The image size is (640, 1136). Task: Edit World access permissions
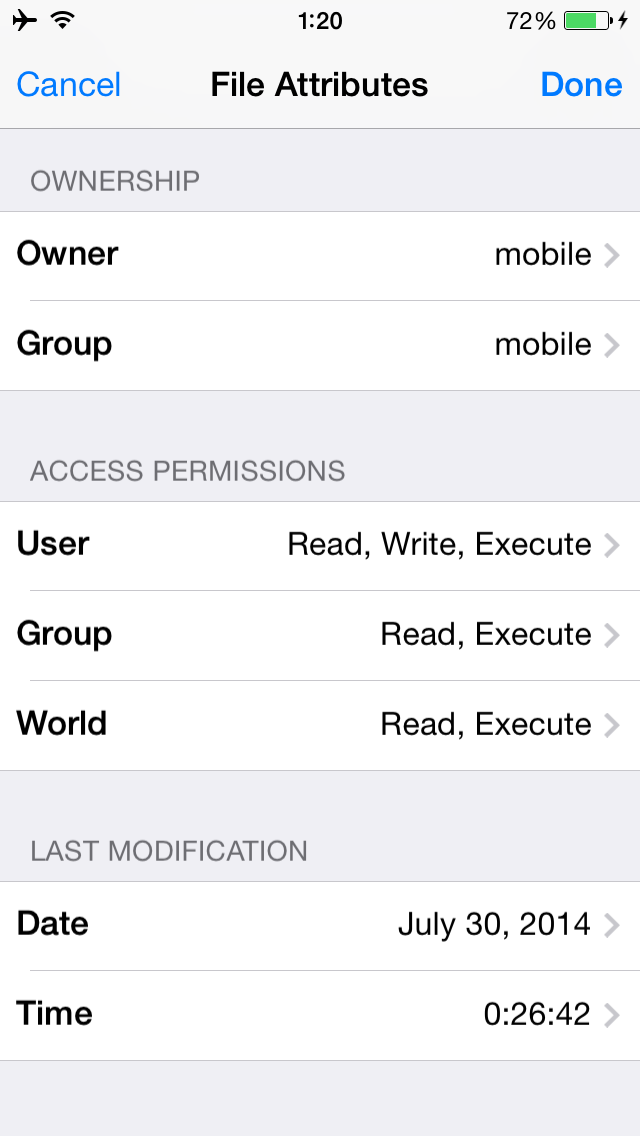[320, 725]
